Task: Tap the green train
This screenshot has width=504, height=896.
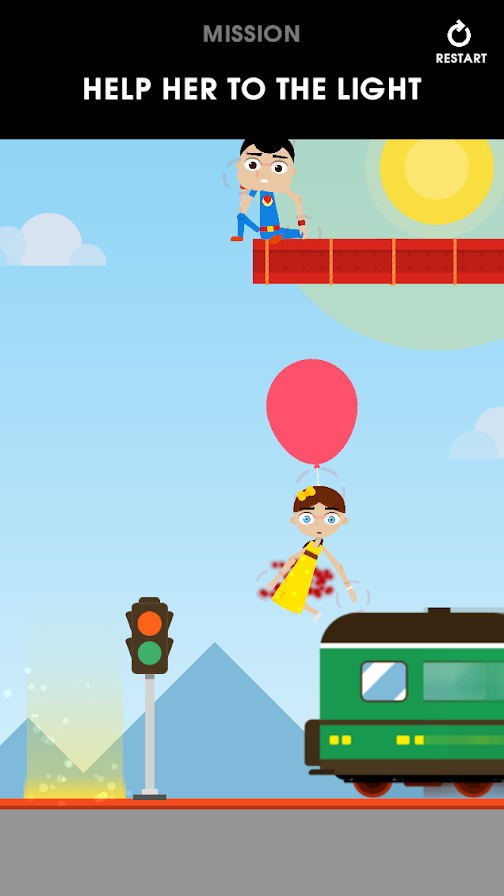Action: pos(405,703)
